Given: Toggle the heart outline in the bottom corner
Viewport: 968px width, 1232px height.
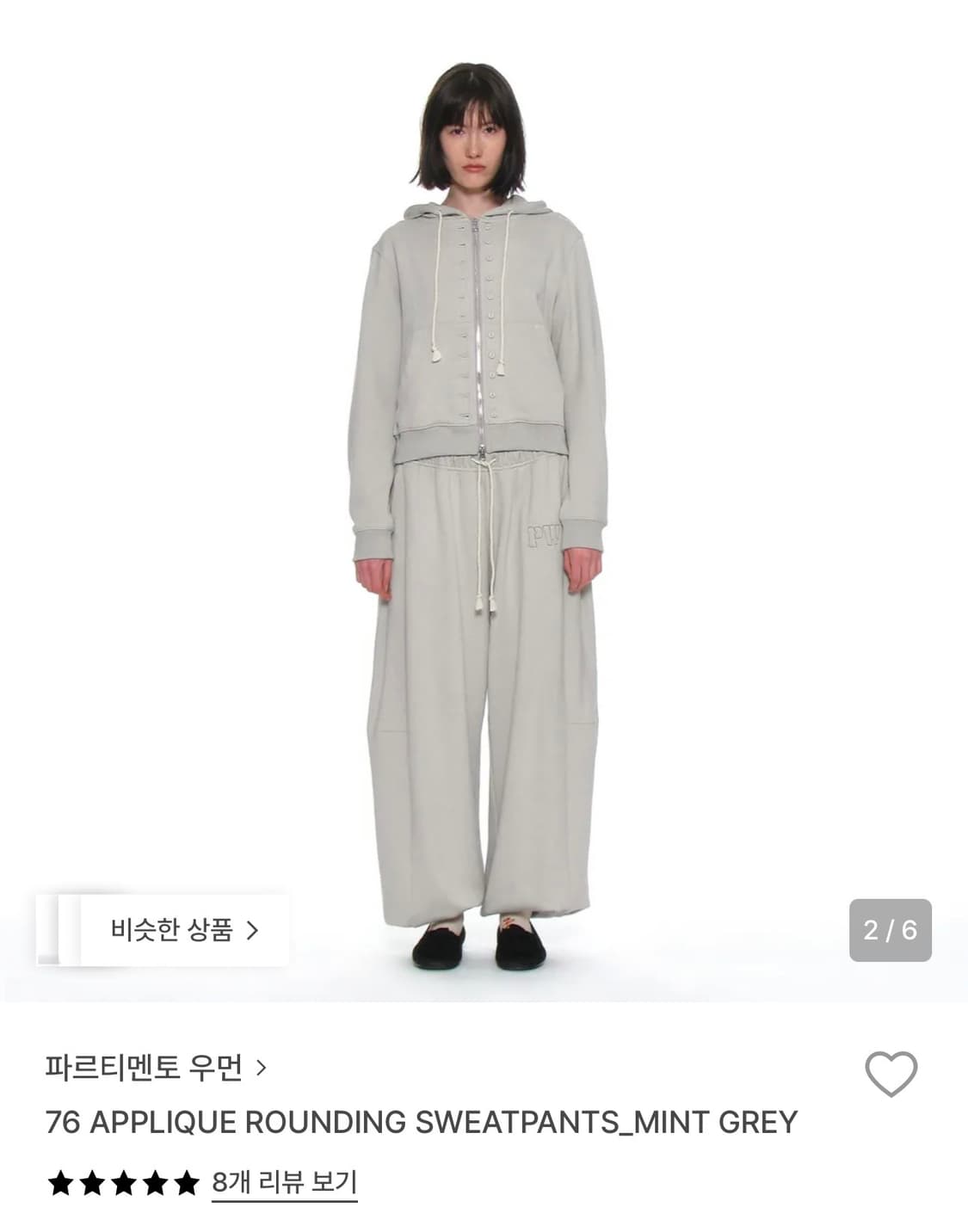Looking at the screenshot, I should [890, 1071].
